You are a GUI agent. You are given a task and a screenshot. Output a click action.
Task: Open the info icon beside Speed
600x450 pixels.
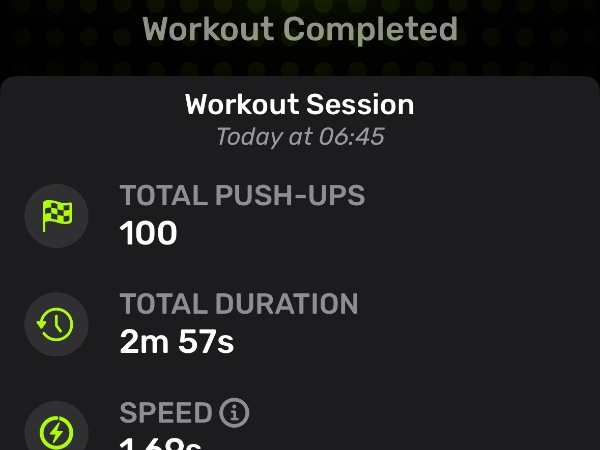tap(235, 412)
